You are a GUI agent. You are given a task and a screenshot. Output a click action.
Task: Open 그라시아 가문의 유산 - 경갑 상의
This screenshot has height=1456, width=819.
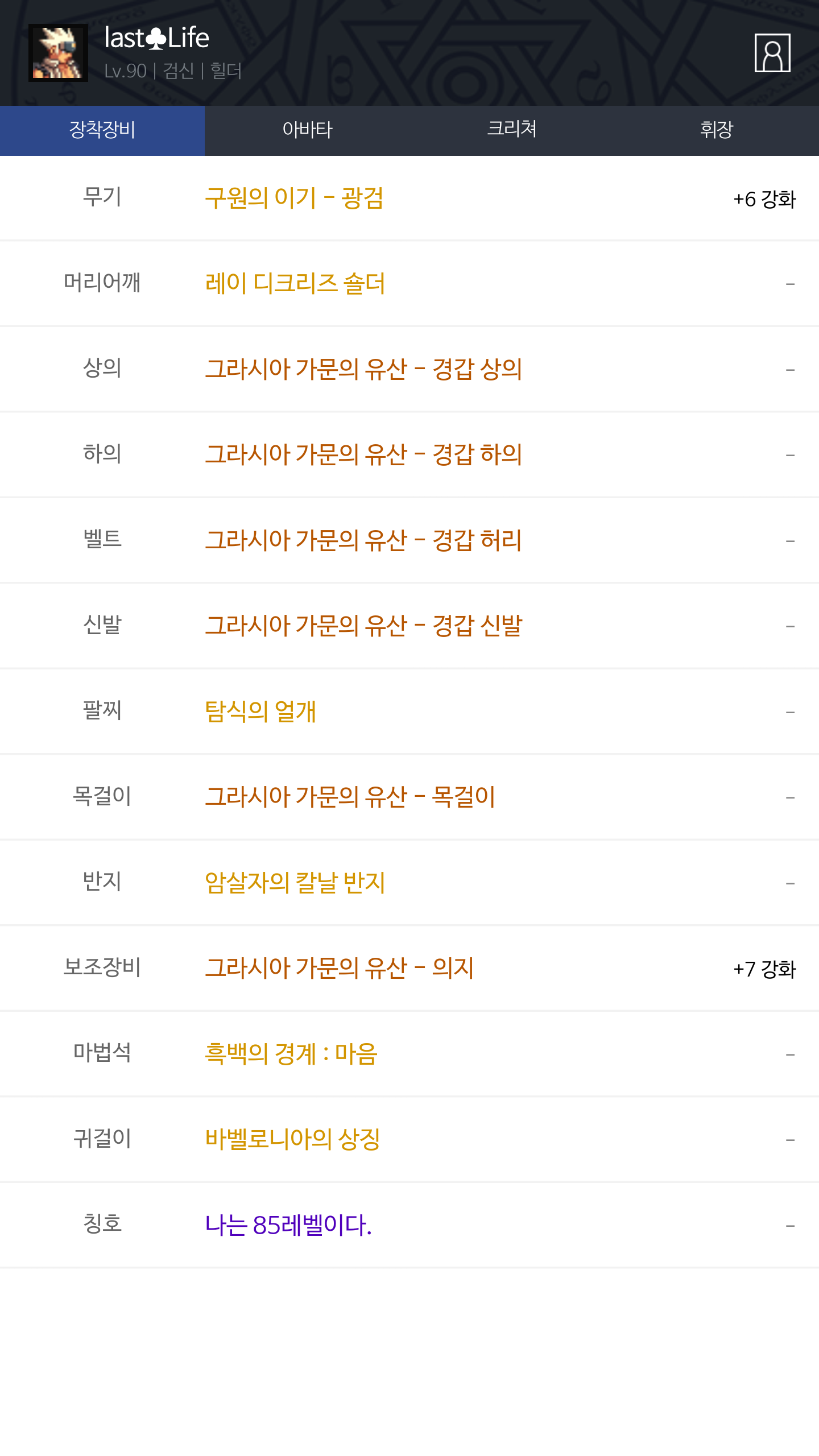(x=363, y=369)
